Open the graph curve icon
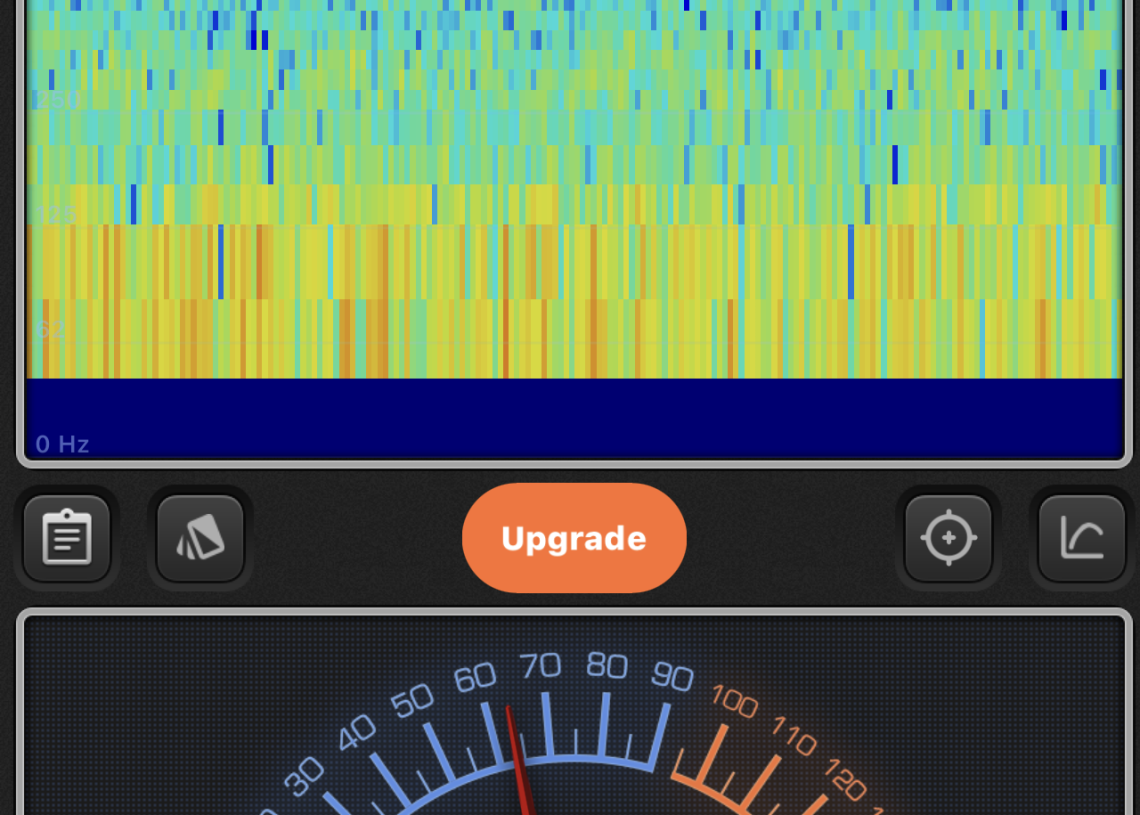This screenshot has height=815, width=1140. click(1082, 538)
